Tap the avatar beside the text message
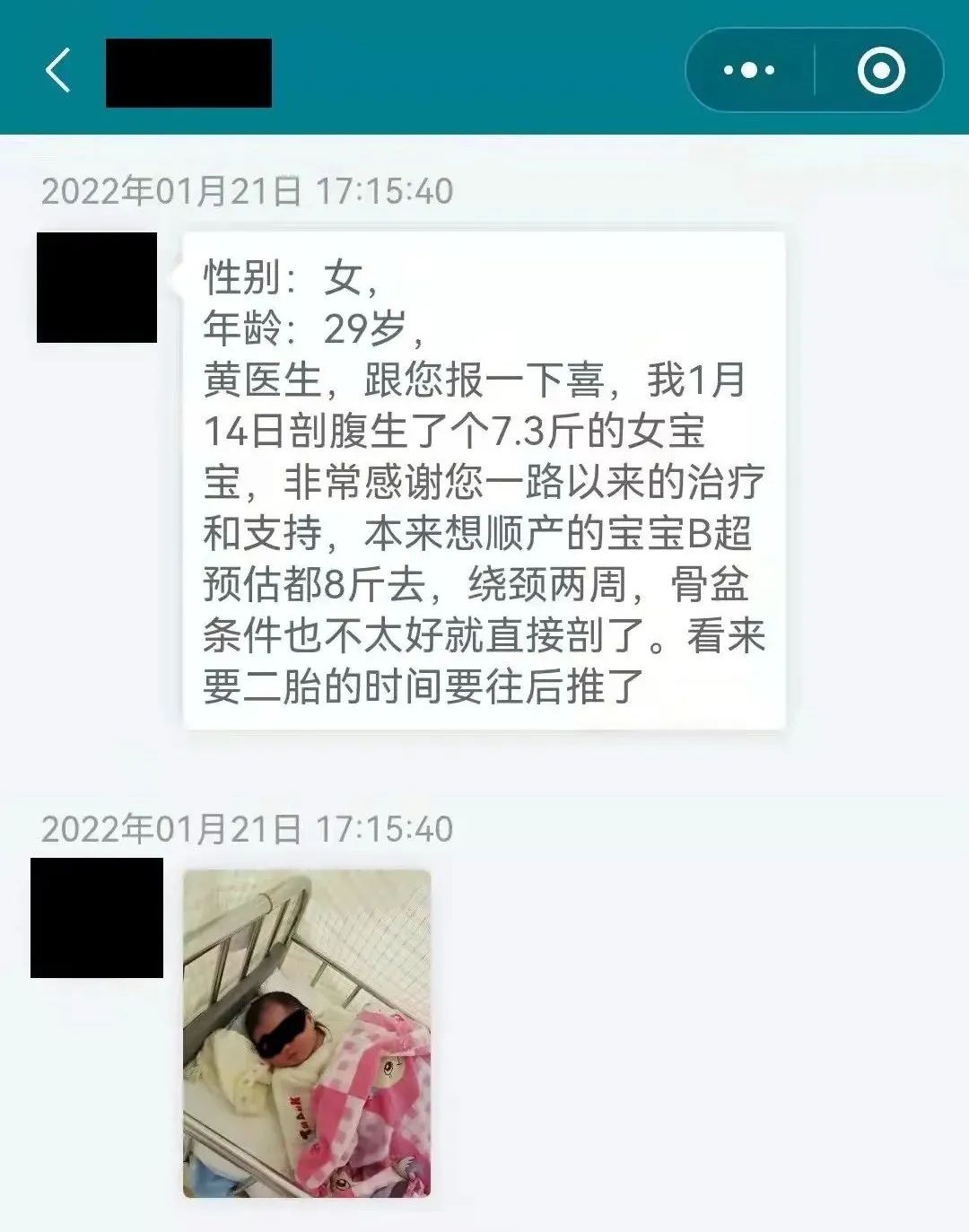This screenshot has width=969, height=1232. 97,287
